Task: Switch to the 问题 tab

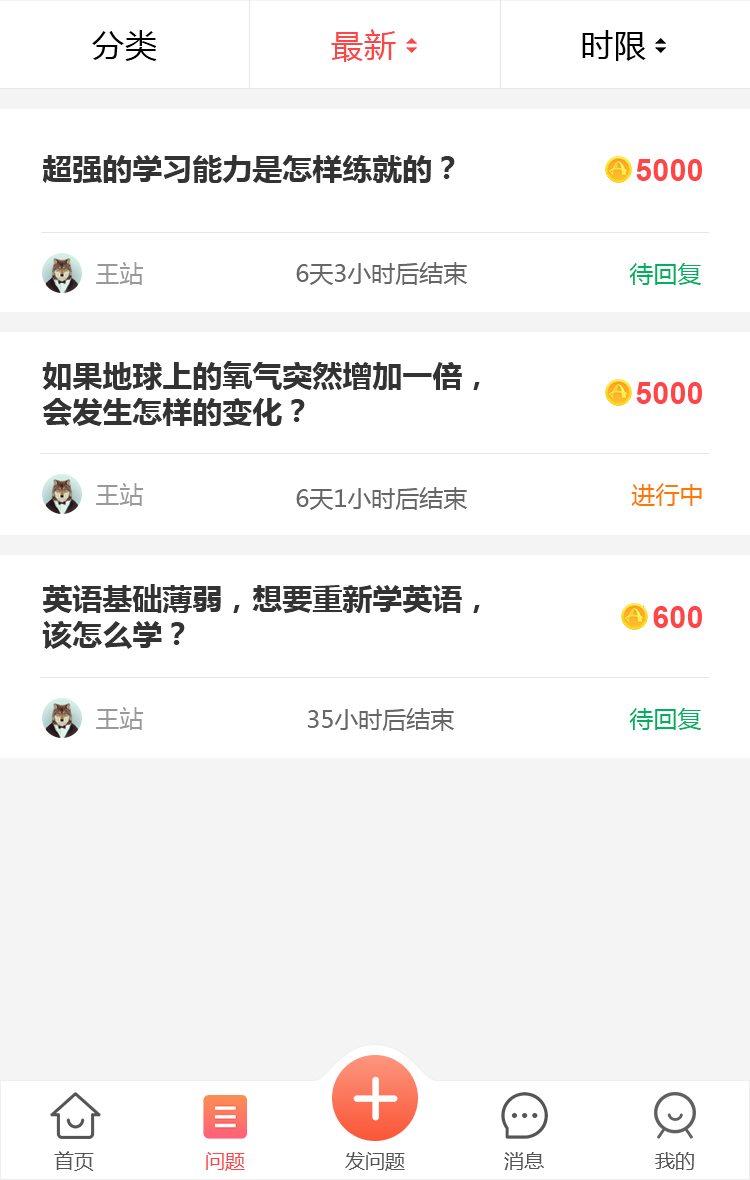Action: [225, 1130]
